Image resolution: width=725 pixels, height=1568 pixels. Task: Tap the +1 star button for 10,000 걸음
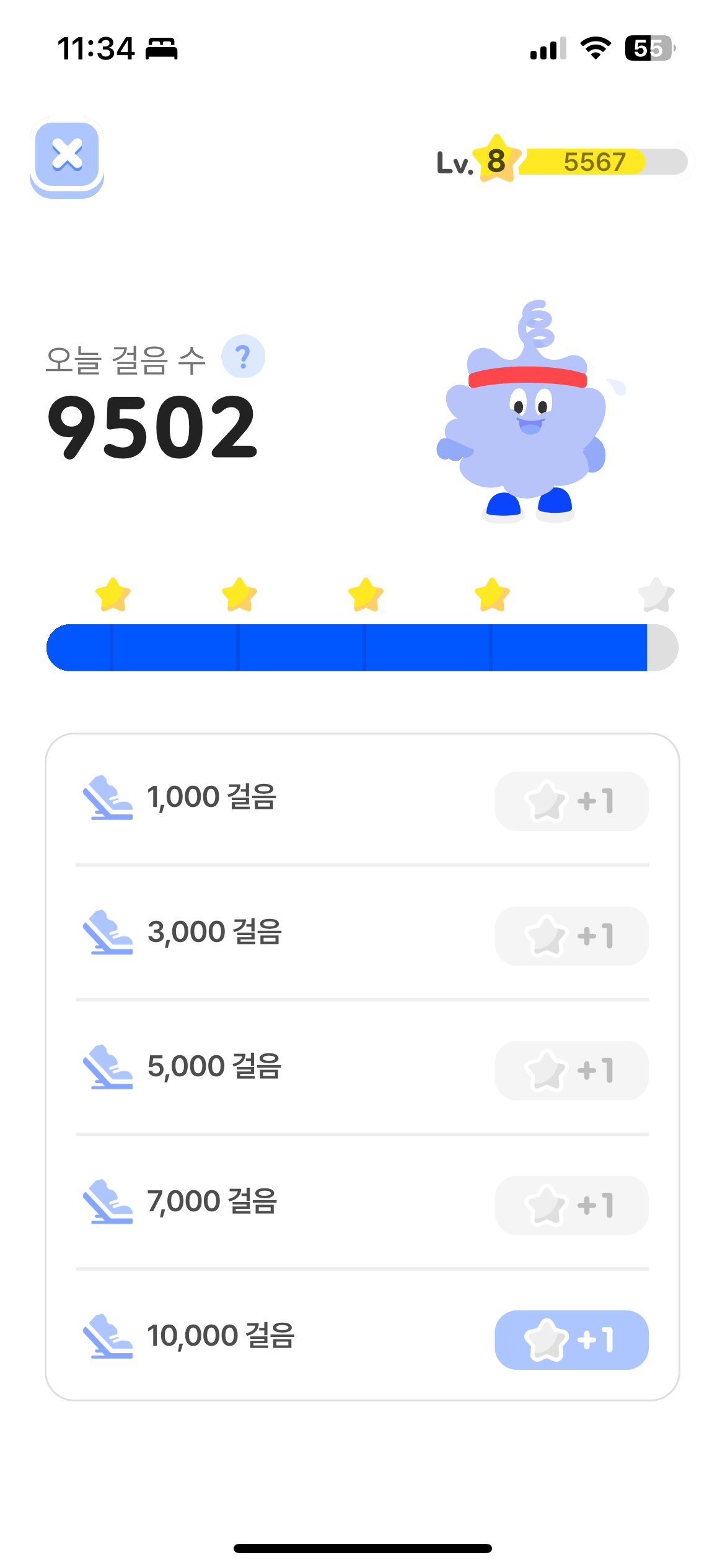click(571, 1340)
